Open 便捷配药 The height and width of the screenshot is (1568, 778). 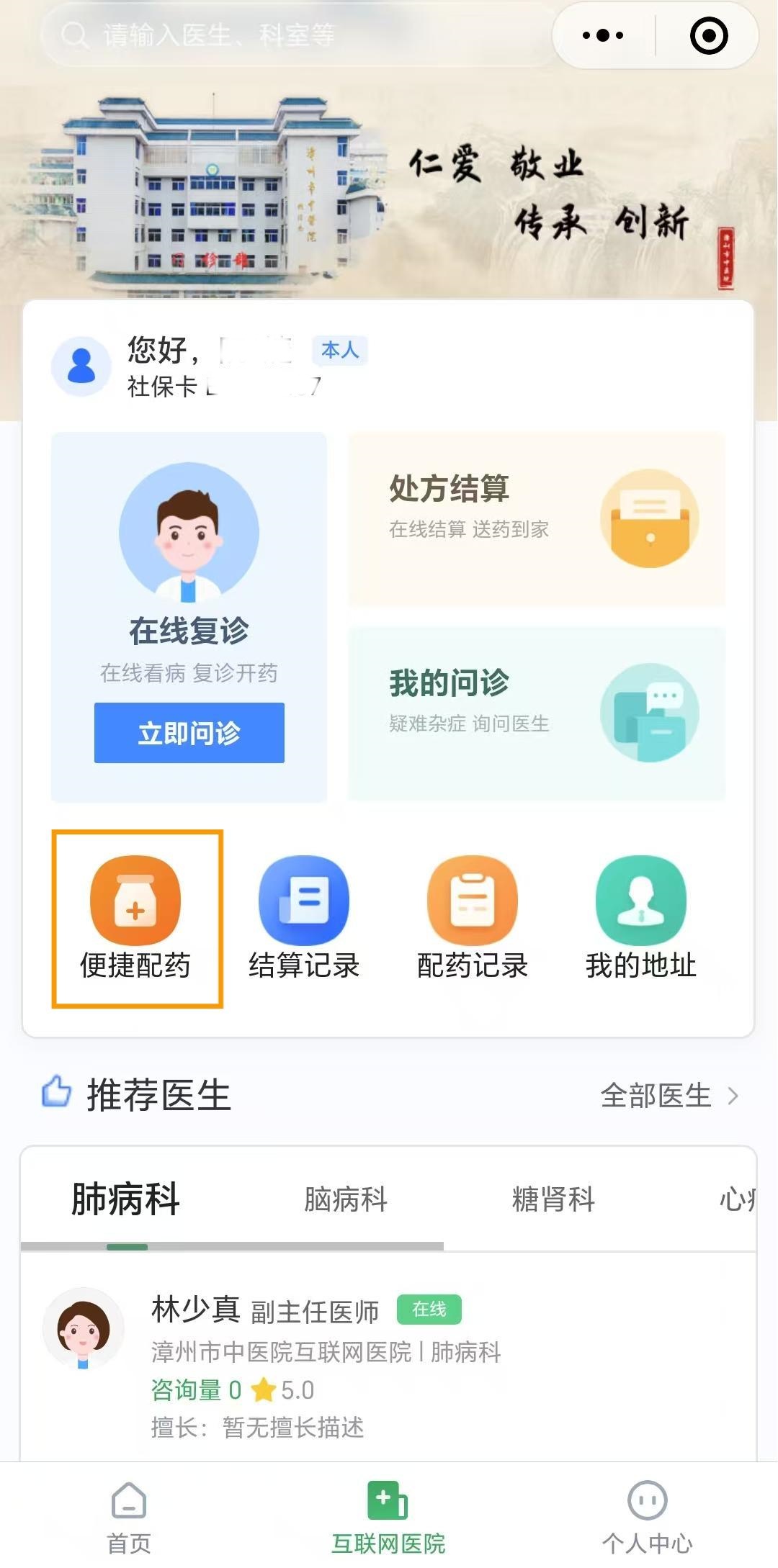(136, 919)
